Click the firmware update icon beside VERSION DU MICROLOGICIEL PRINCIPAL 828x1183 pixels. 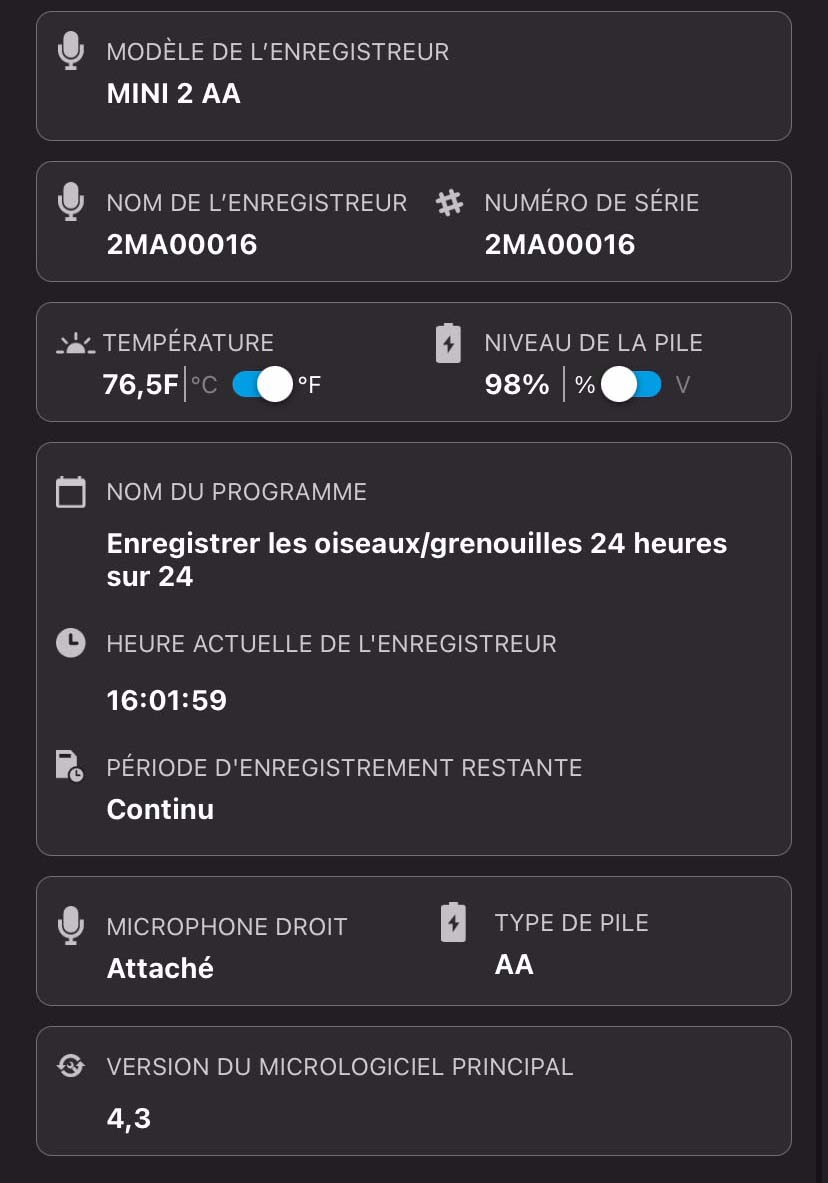coord(70,1065)
